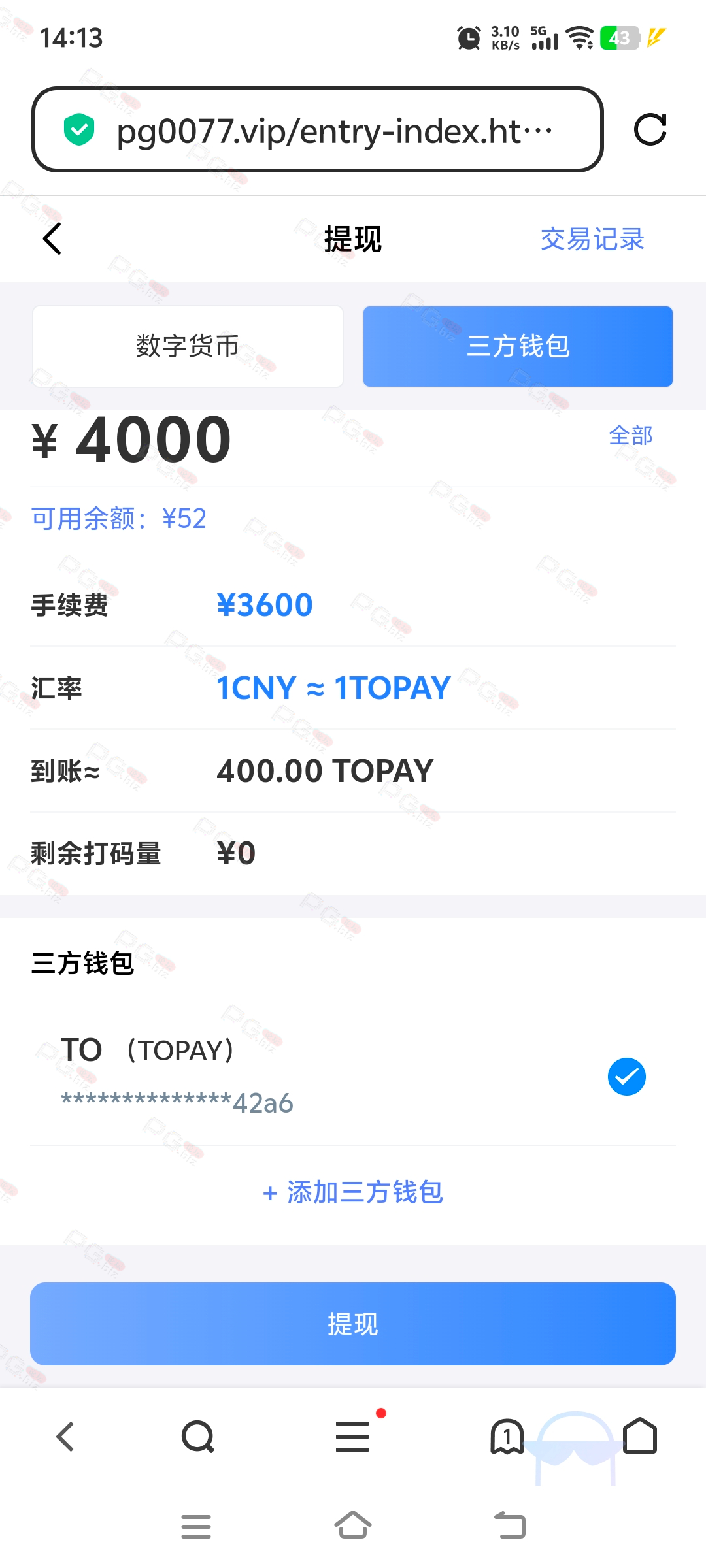Tap 全部 to withdraw full balance

pos(631,435)
